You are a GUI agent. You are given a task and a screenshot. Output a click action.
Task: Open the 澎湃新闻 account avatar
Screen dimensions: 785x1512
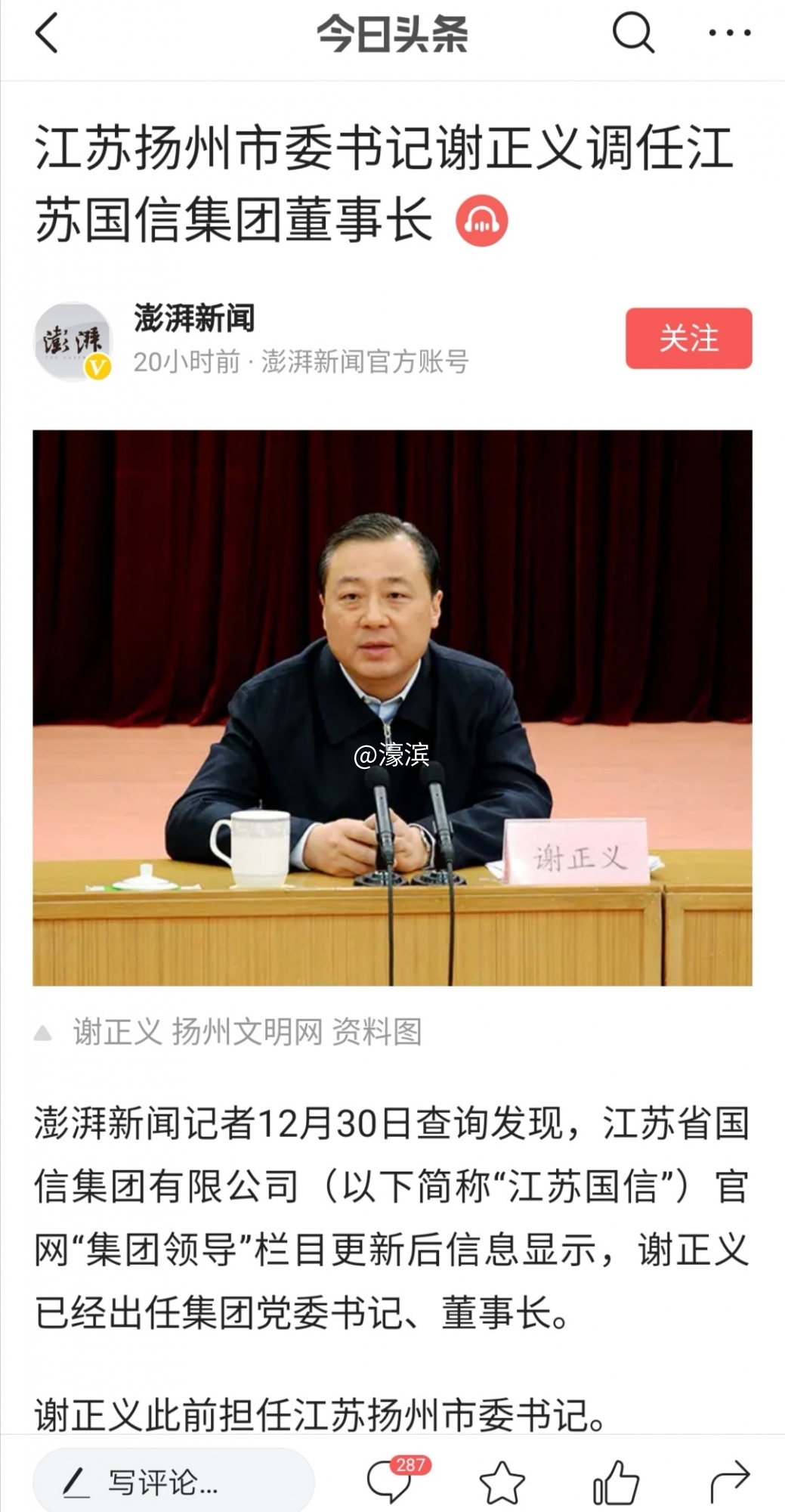(73, 342)
